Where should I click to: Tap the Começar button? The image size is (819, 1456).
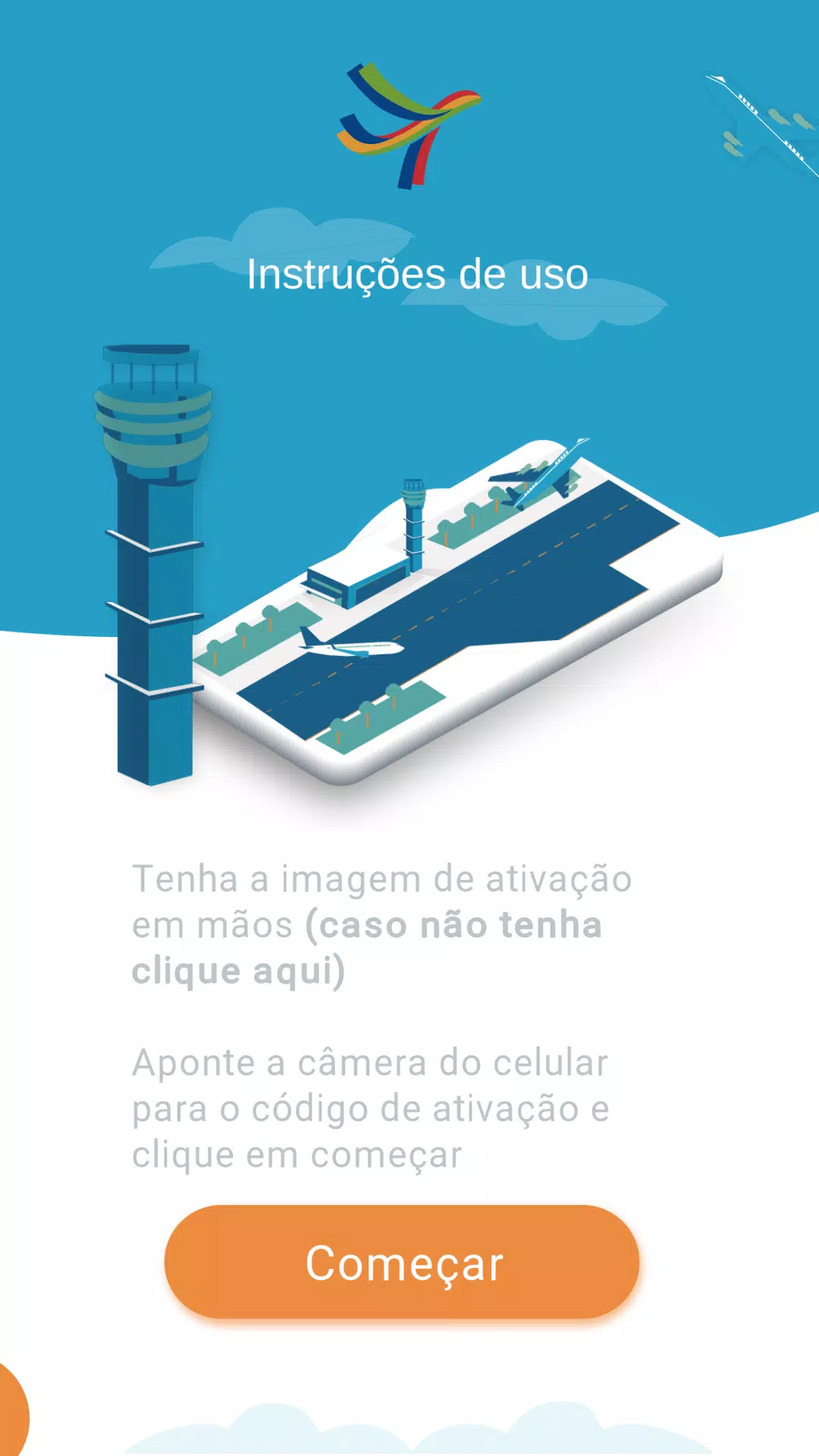(402, 1262)
